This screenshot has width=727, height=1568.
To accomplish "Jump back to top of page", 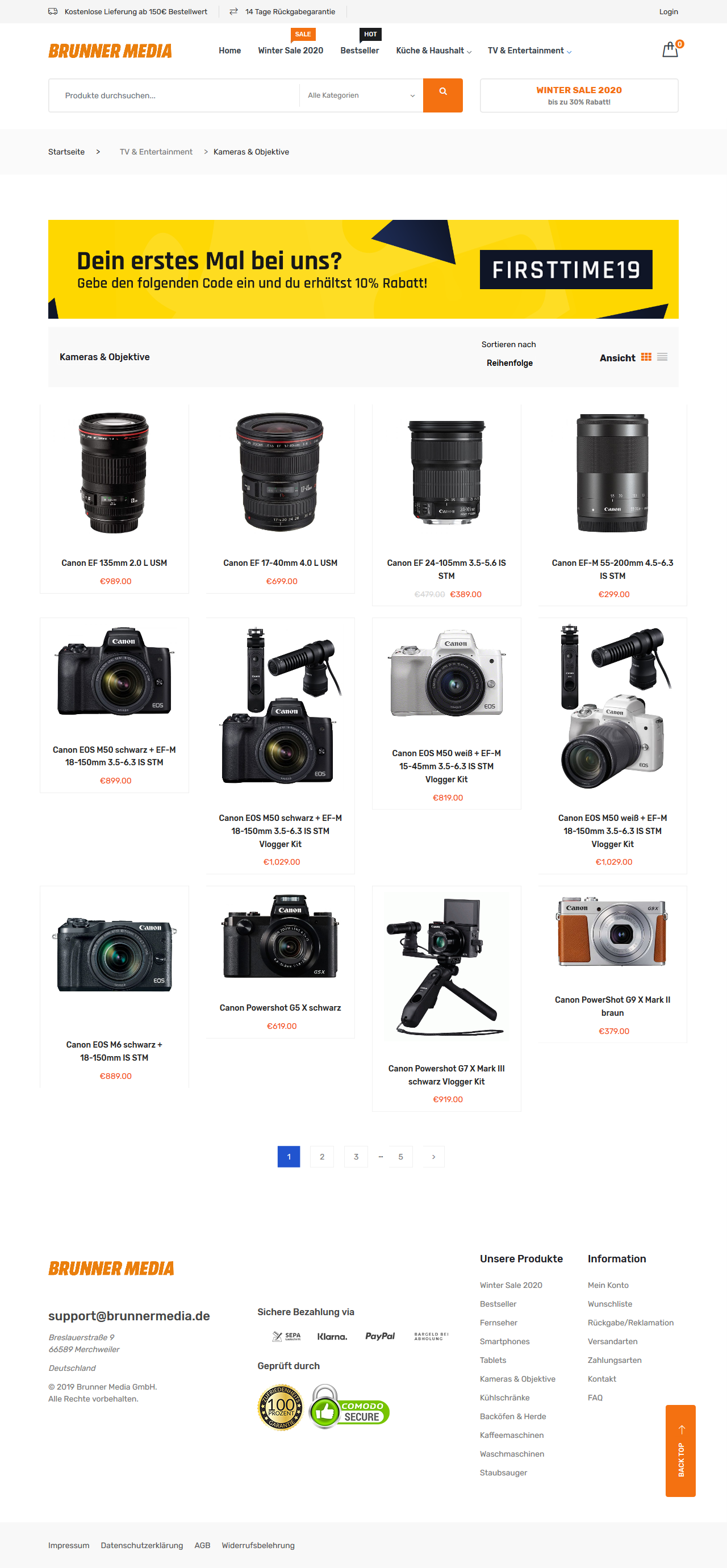I will coord(681,1450).
